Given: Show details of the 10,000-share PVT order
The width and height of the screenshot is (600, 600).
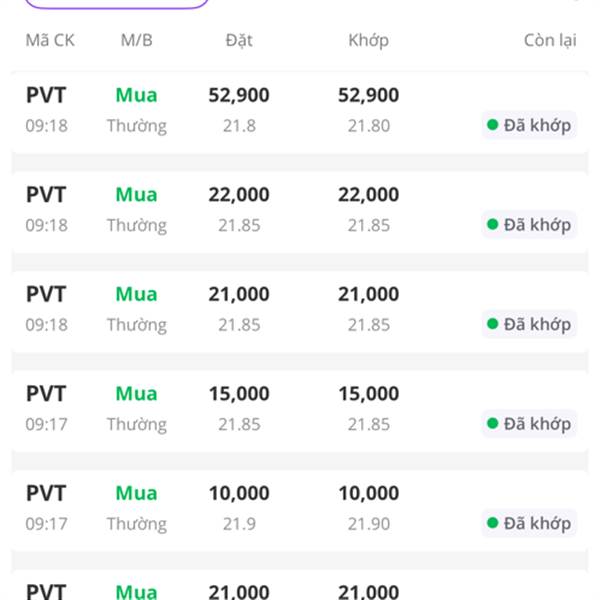Looking at the screenshot, I should 300,507.
